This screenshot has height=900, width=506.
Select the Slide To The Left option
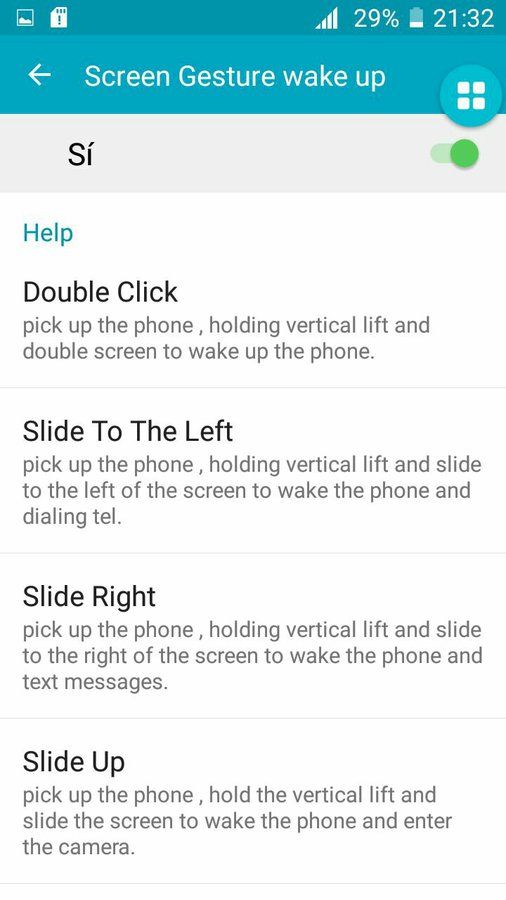pyautogui.click(x=253, y=471)
